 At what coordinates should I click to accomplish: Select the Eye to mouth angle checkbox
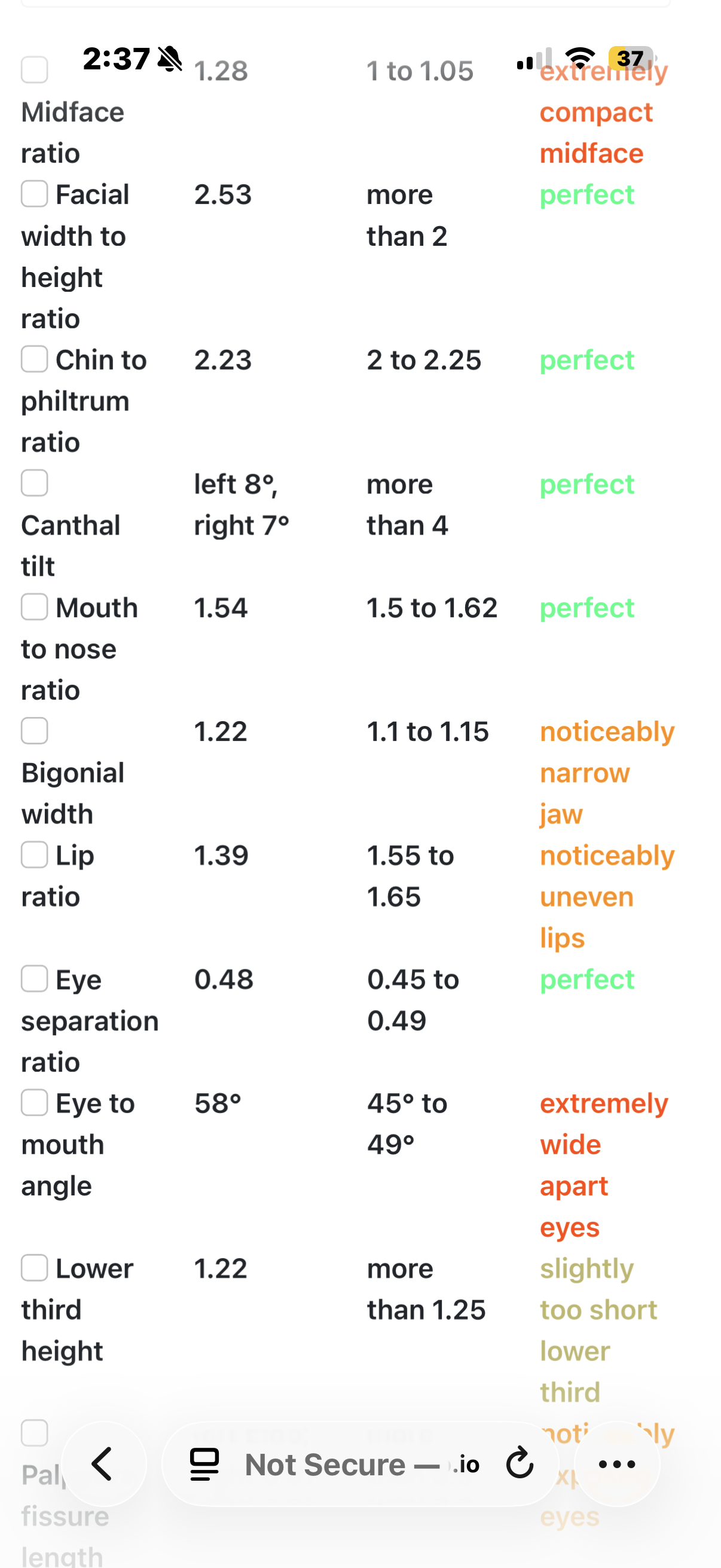34,1102
